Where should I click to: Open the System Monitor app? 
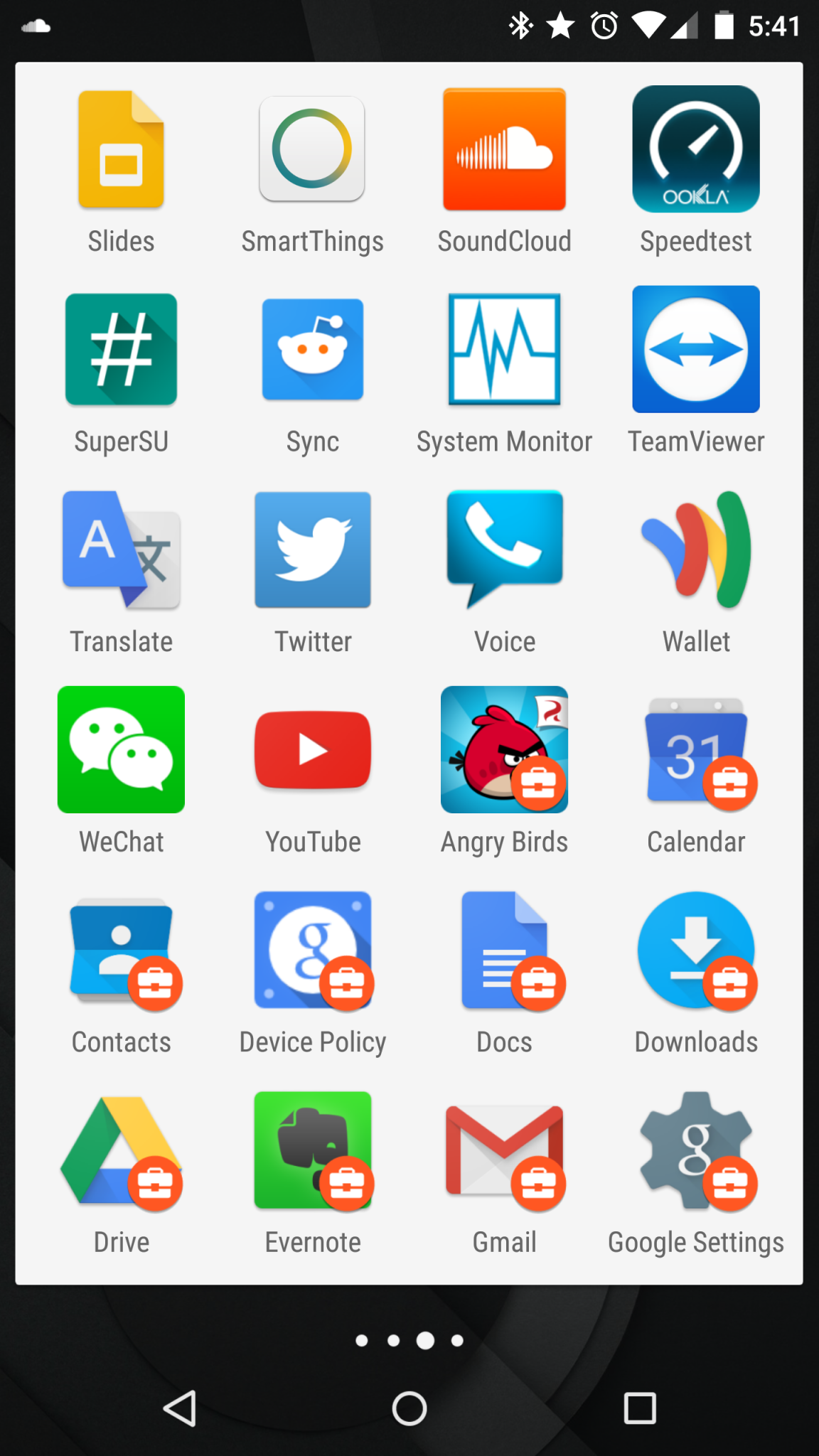click(504, 349)
